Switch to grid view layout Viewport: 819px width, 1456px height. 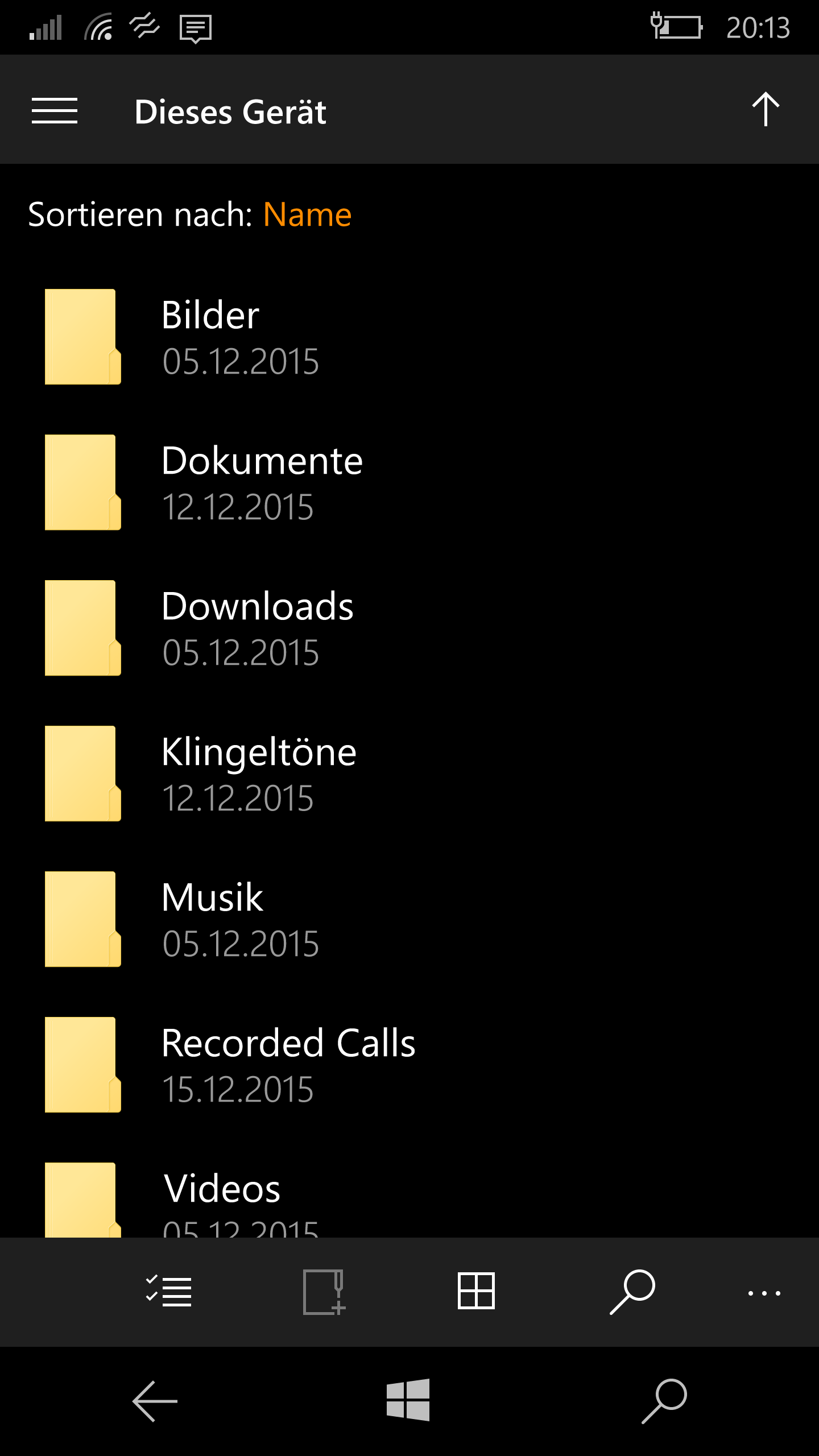pos(476,1291)
